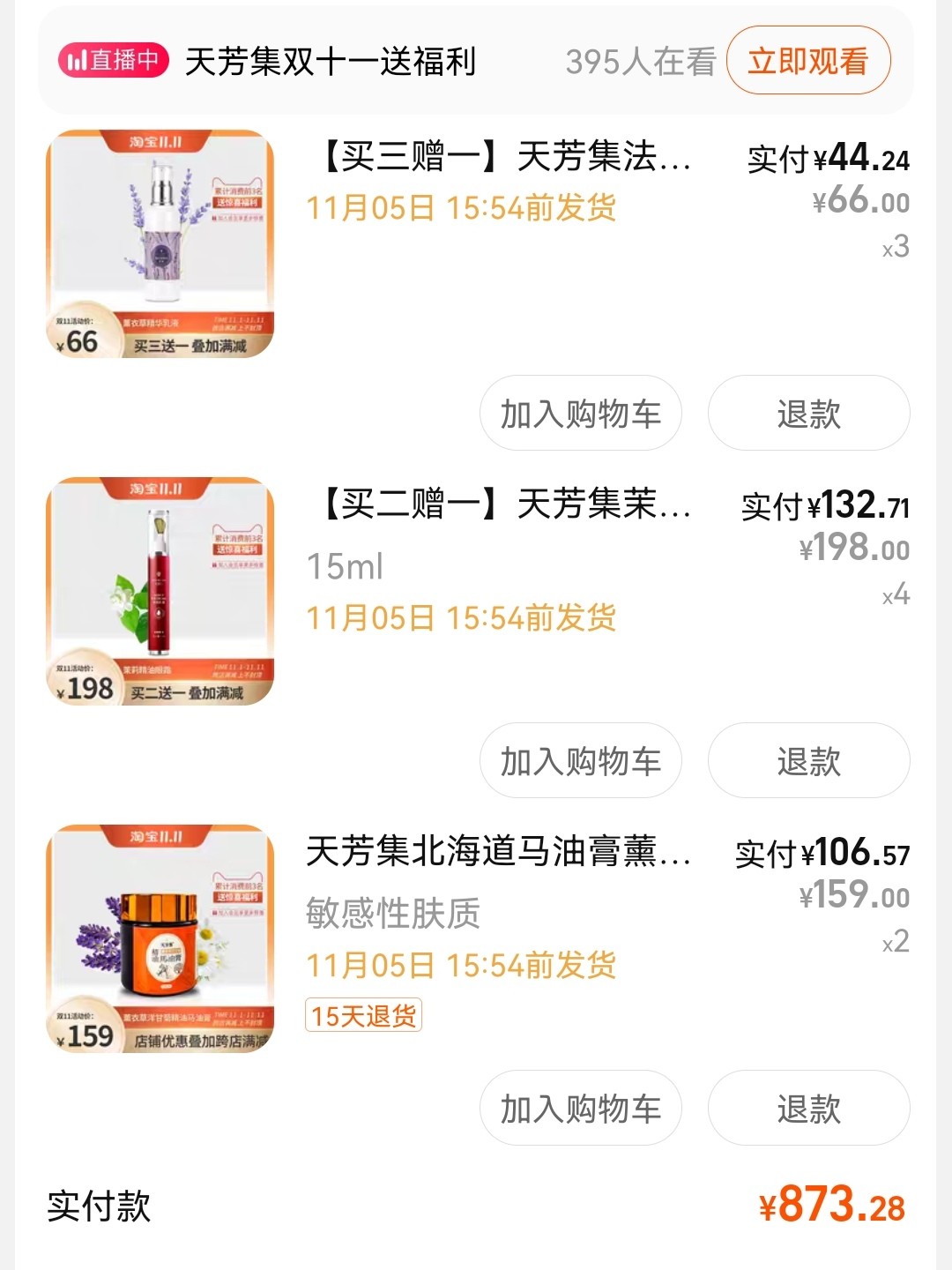Image resolution: width=952 pixels, height=1270 pixels.
Task: Request refund for the 15ml item
Action: point(808,761)
